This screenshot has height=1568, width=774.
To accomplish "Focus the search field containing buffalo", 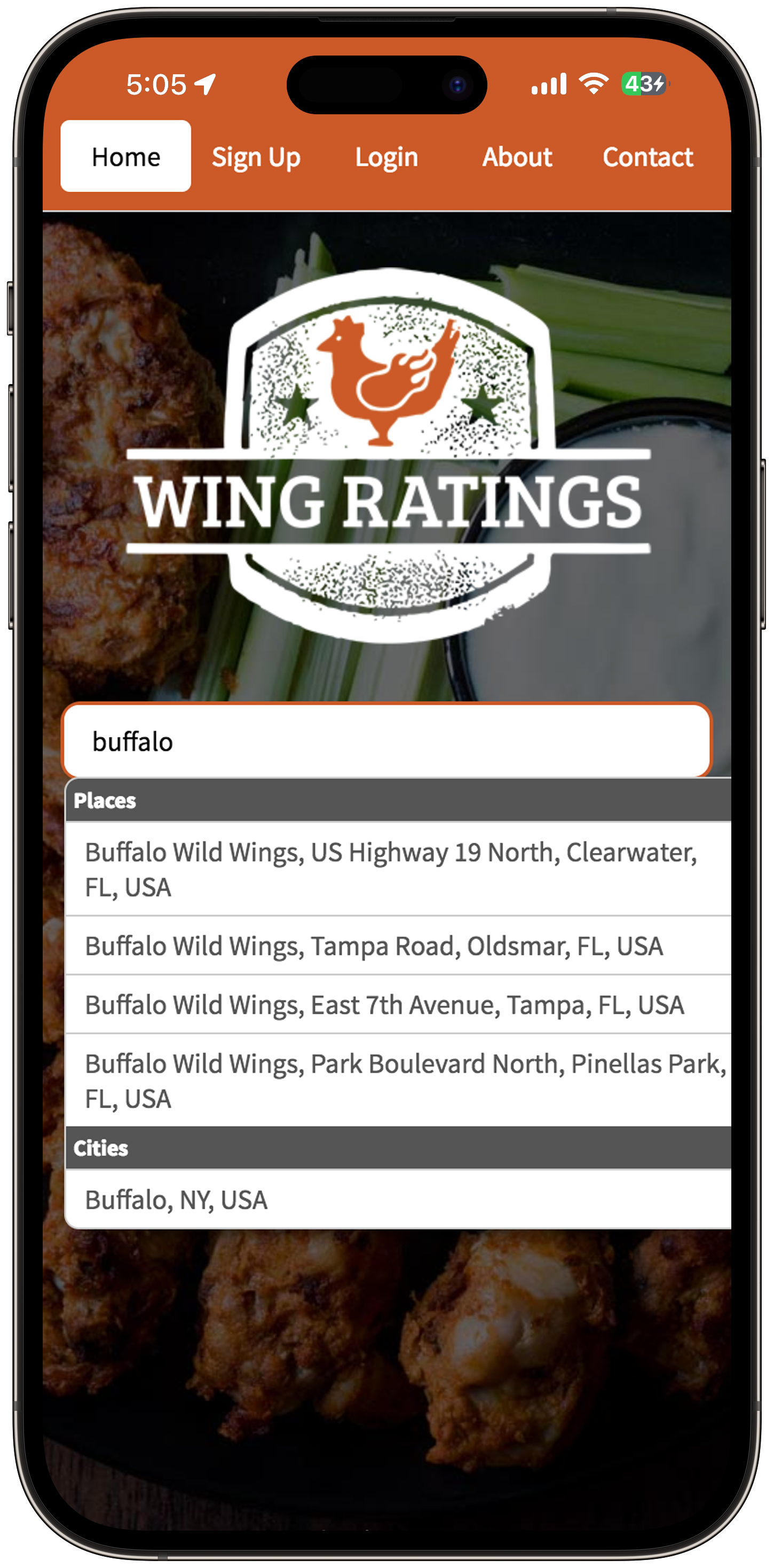I will pyautogui.click(x=387, y=741).
